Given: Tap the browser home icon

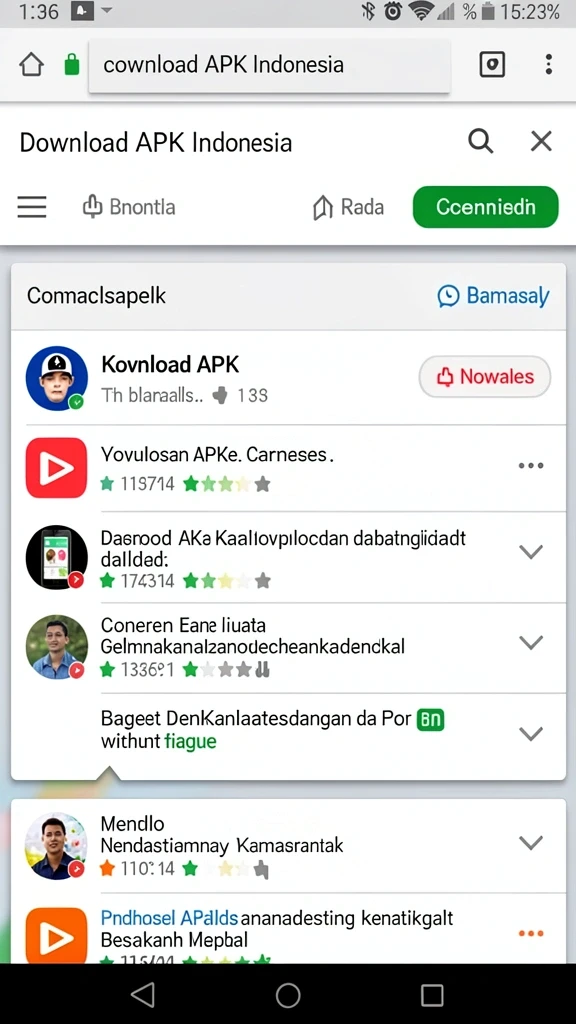Looking at the screenshot, I should [31, 65].
